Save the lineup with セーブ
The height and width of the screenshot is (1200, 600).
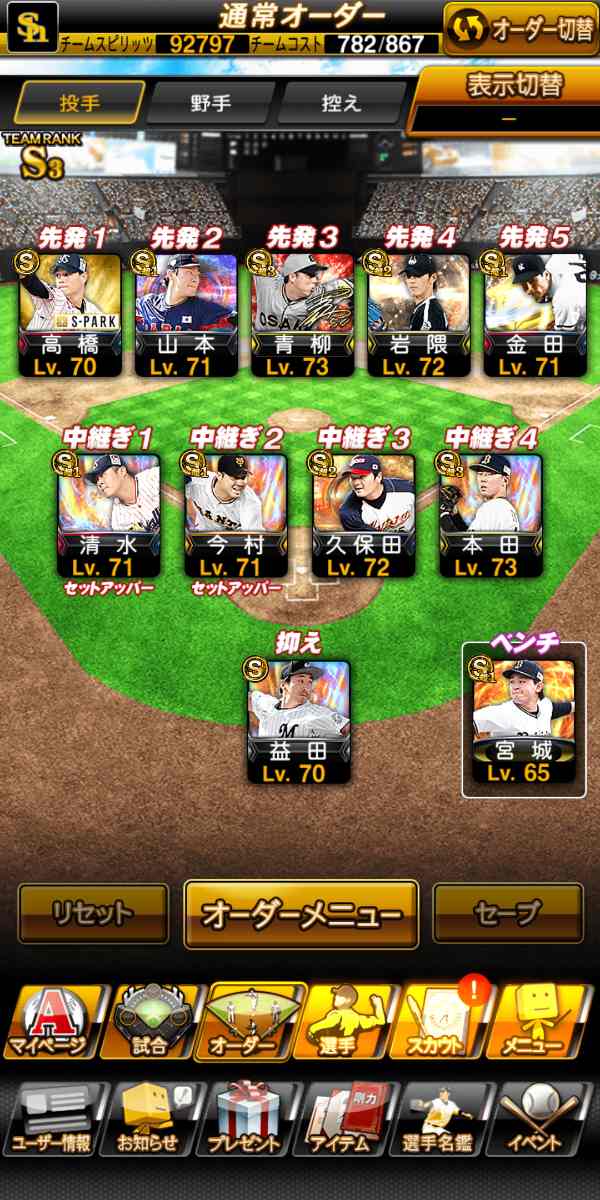[508, 913]
